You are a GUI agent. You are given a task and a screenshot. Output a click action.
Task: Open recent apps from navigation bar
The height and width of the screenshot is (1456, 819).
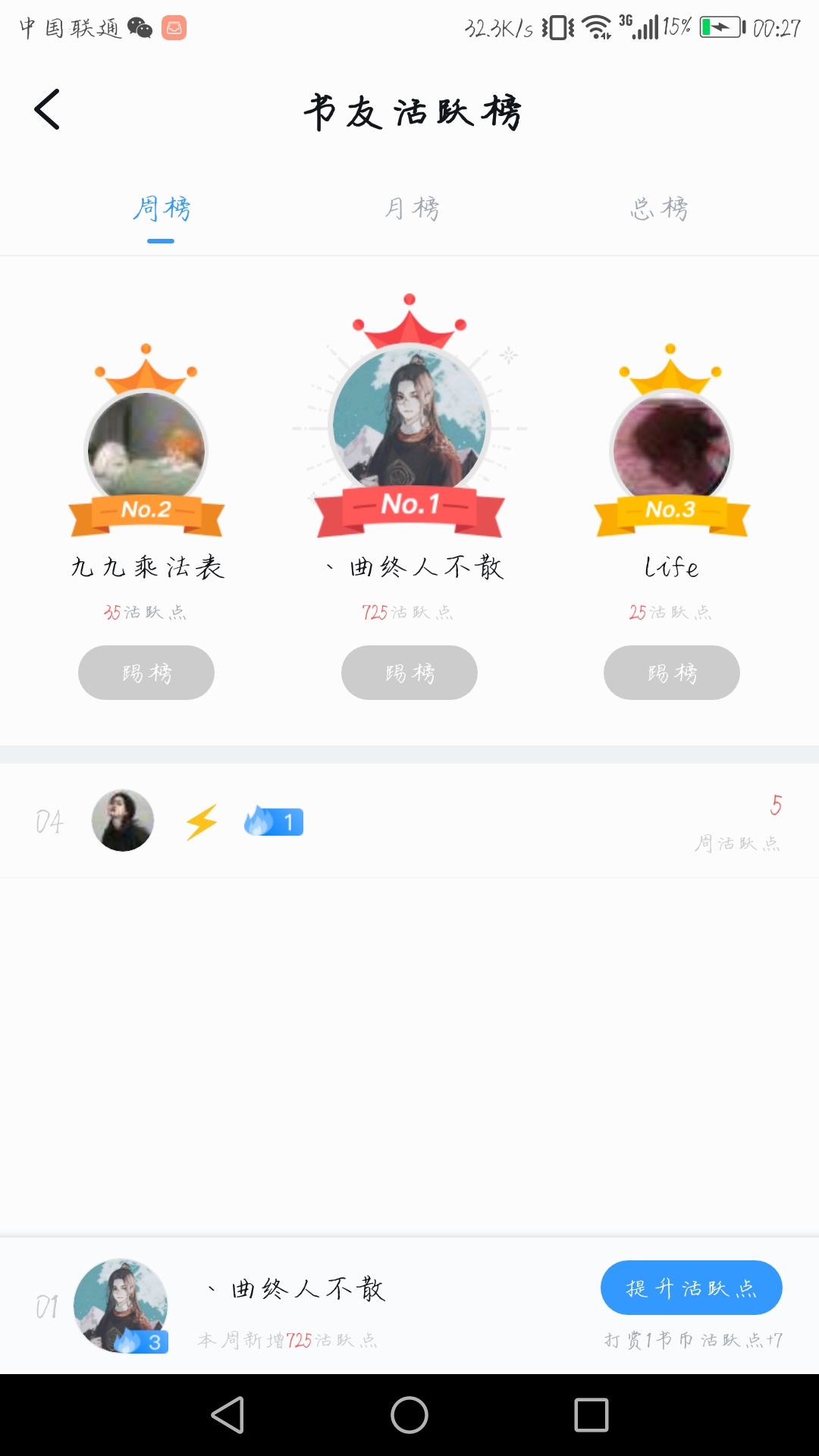click(x=591, y=1415)
